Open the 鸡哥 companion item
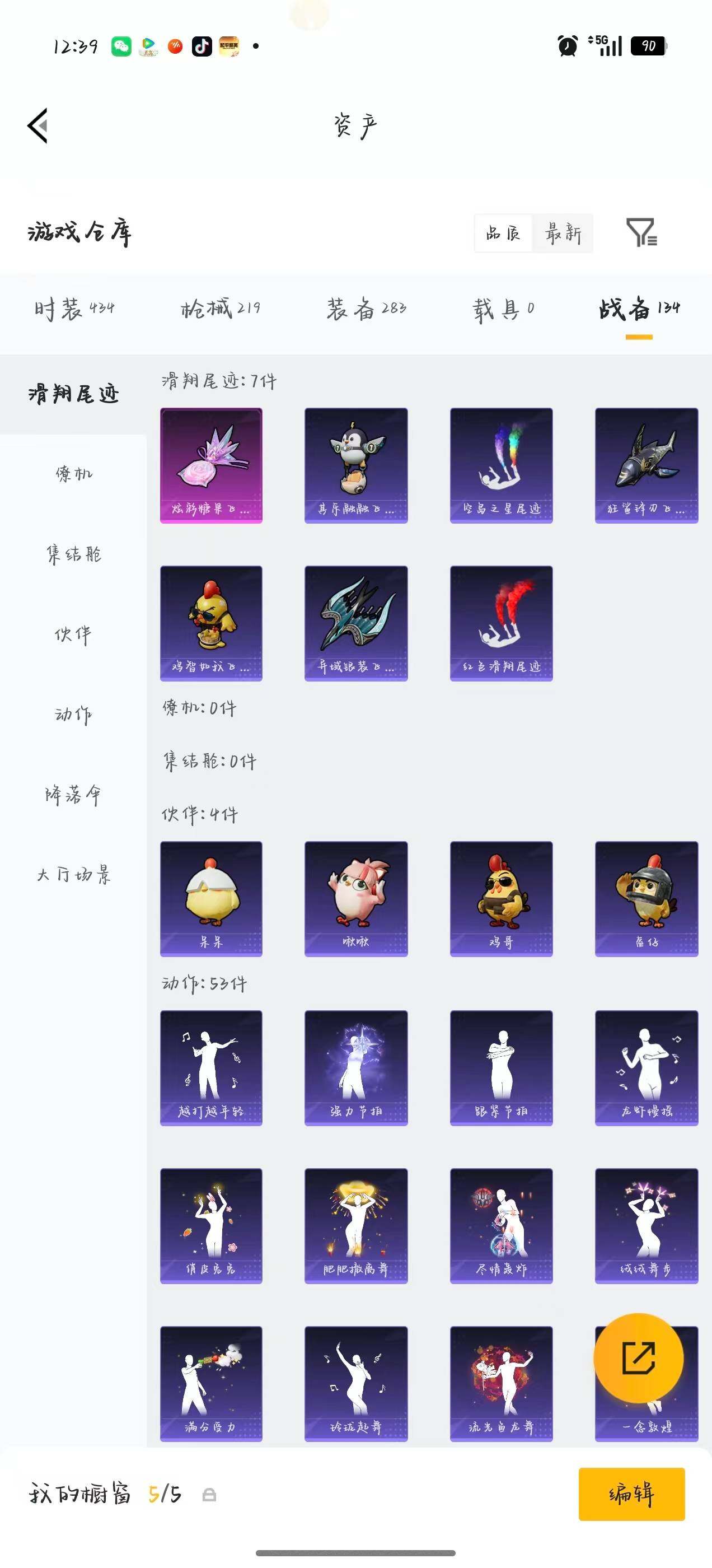The image size is (712, 1568). [502, 899]
